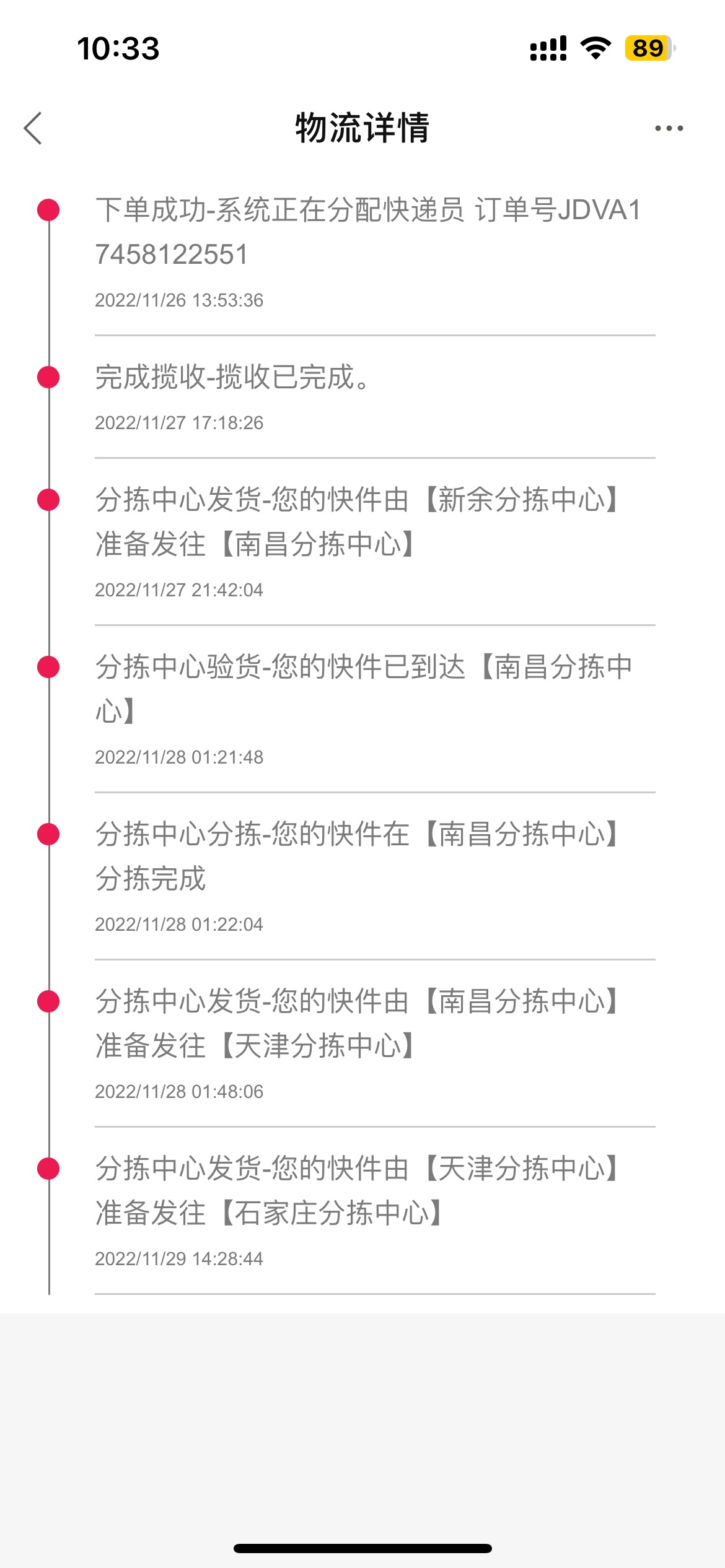Viewport: 725px width, 1568px height.
Task: Open the three-dot overflow menu
Action: coord(669,128)
